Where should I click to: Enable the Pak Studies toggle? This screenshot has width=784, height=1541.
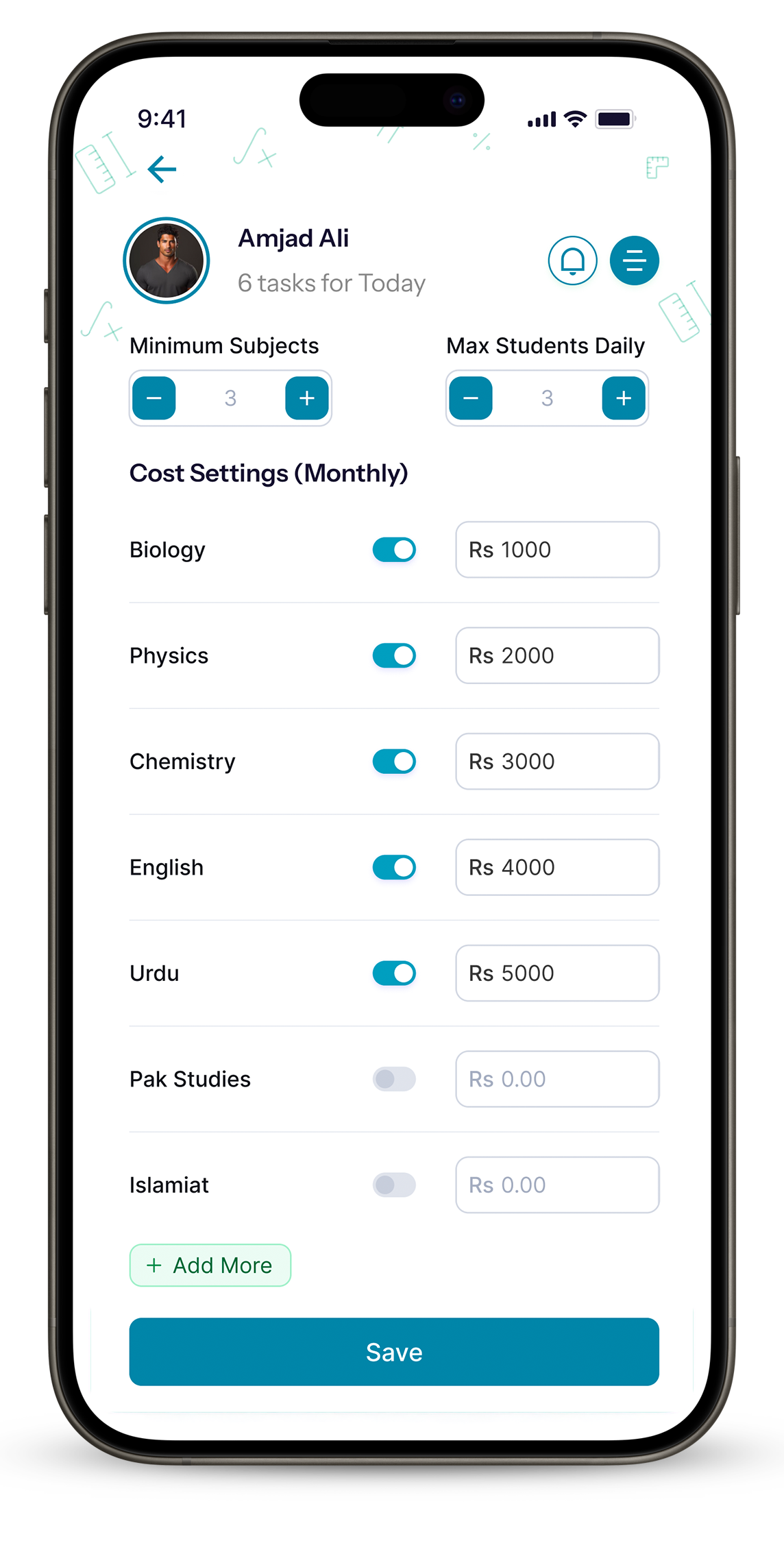(x=394, y=1079)
